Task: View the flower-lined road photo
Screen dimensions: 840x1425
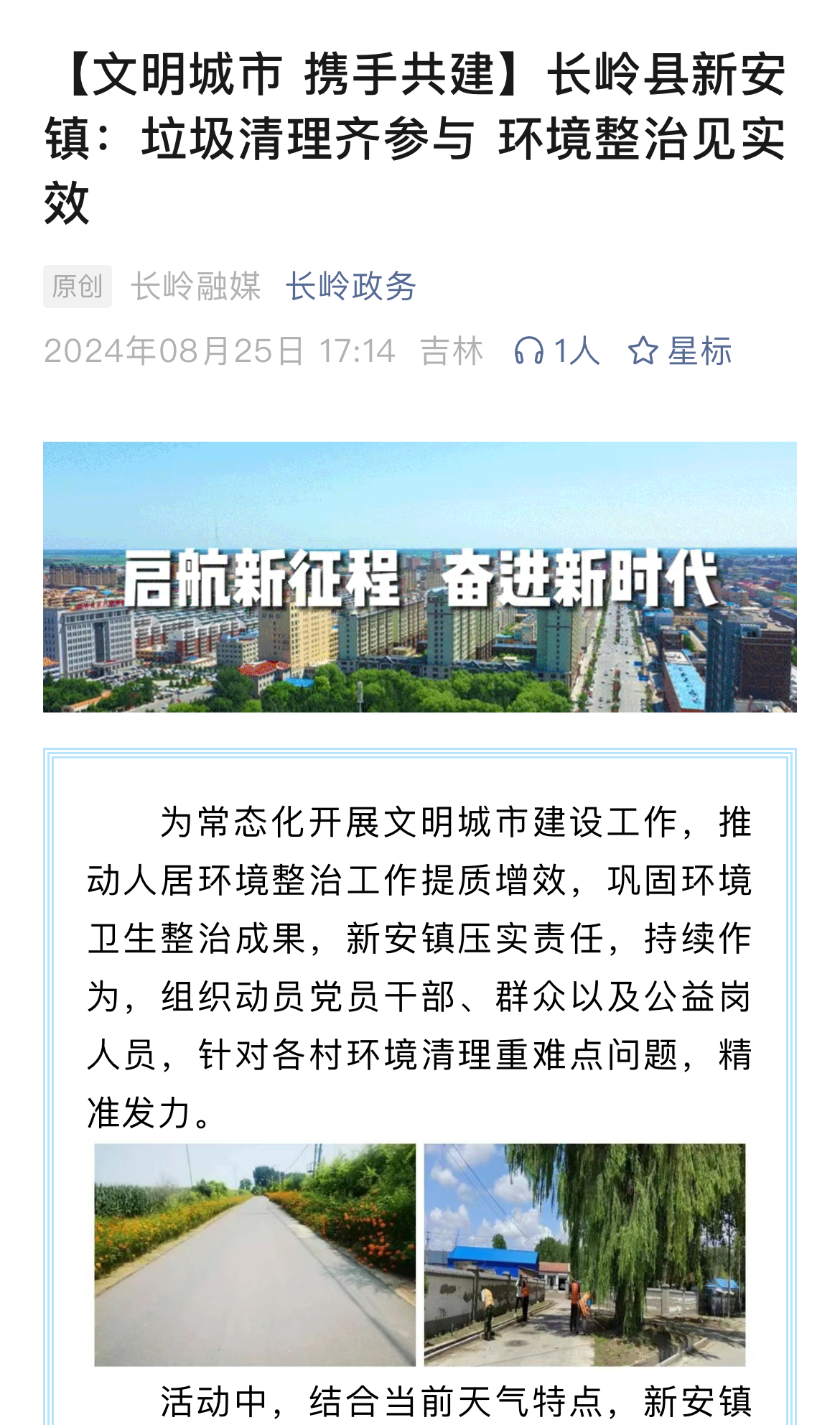Action: [x=255, y=1255]
